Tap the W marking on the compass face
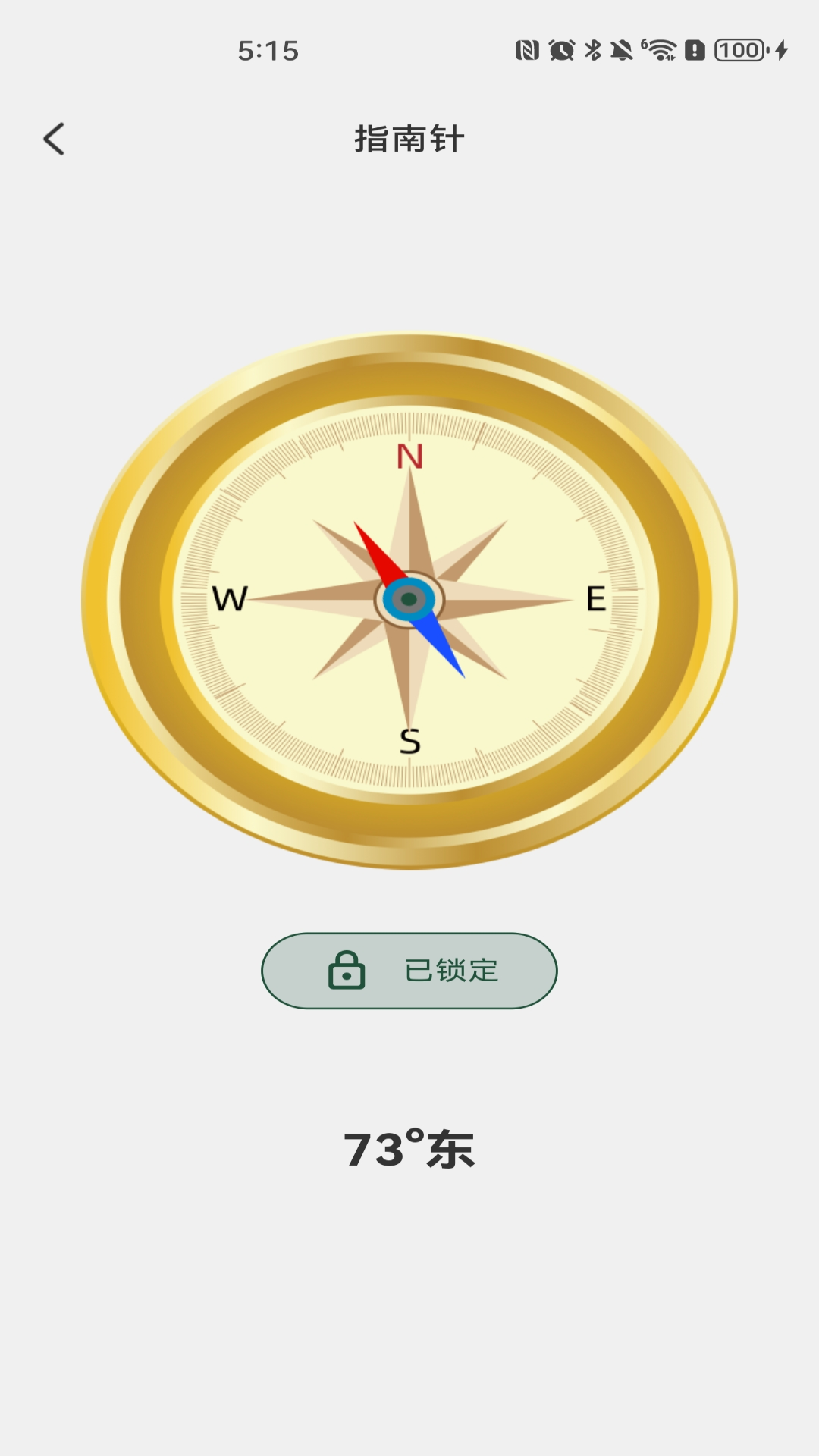 click(x=228, y=599)
